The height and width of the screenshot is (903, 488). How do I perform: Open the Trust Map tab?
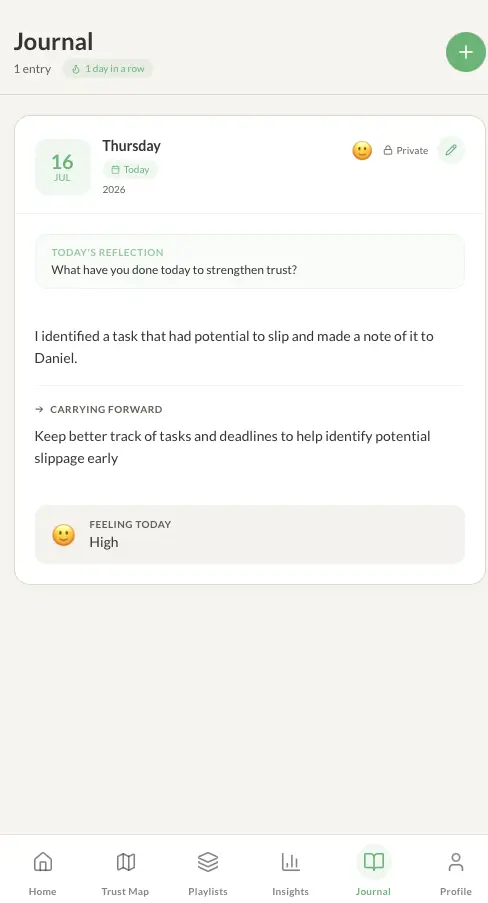125,872
